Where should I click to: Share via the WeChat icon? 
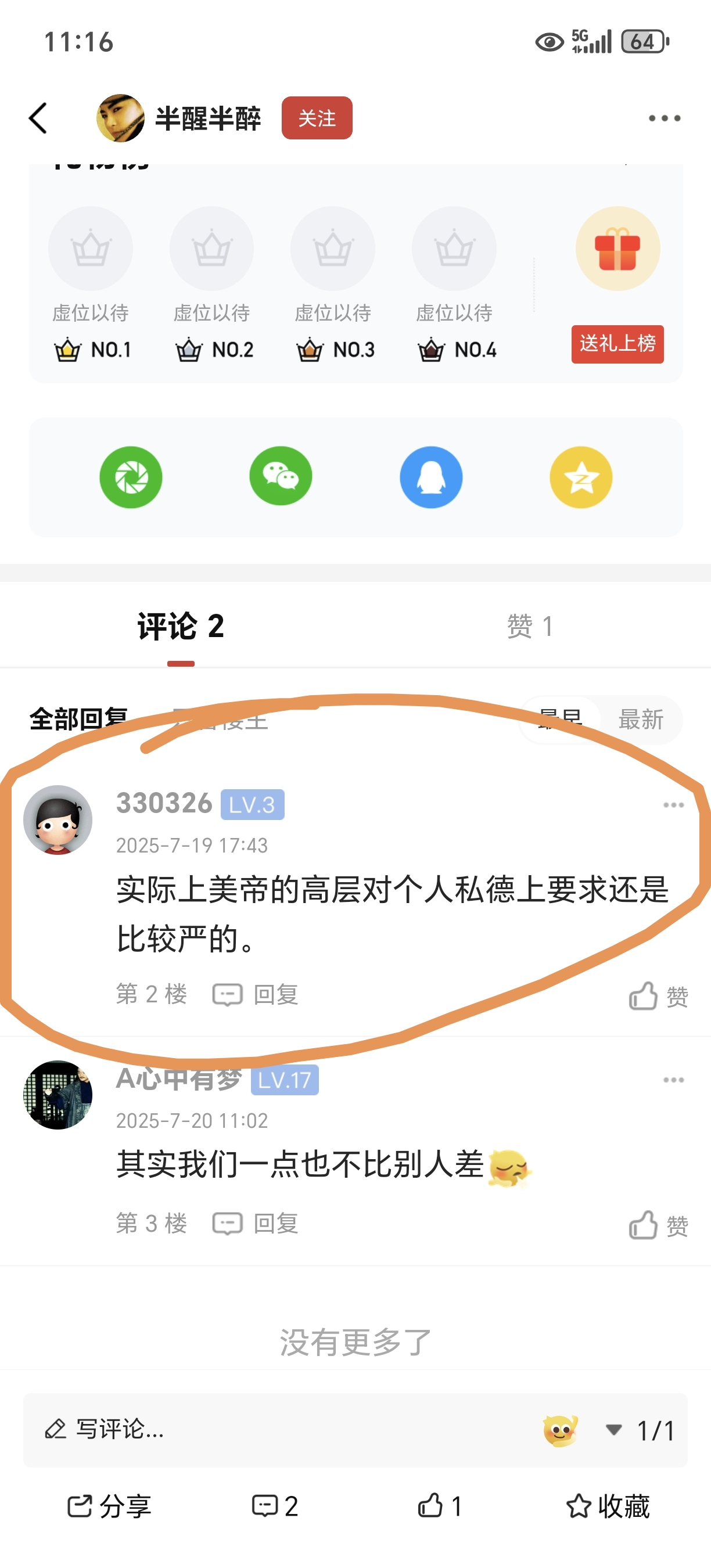coord(281,477)
